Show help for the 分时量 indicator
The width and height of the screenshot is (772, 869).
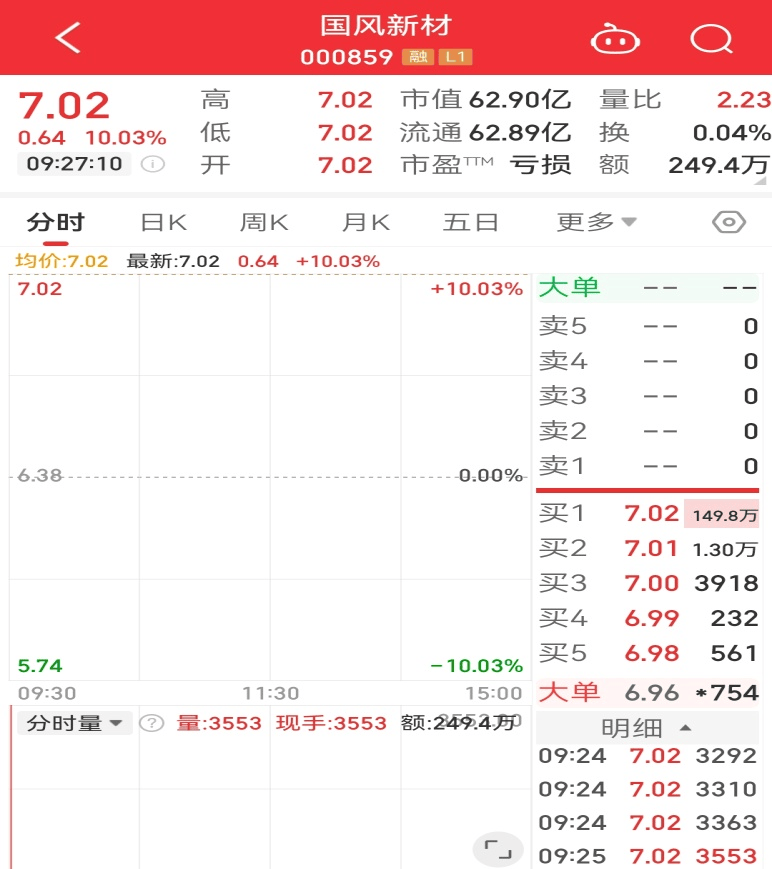click(x=151, y=723)
